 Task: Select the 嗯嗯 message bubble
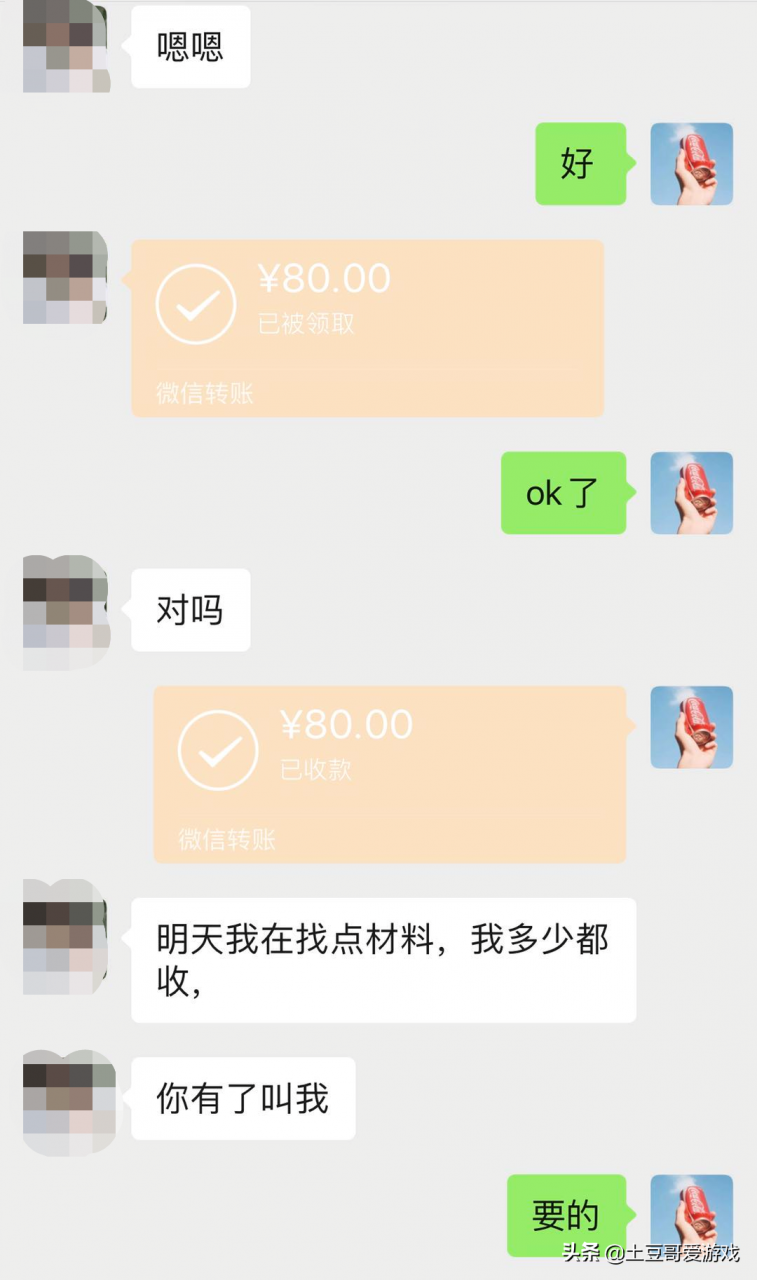[x=190, y=45]
